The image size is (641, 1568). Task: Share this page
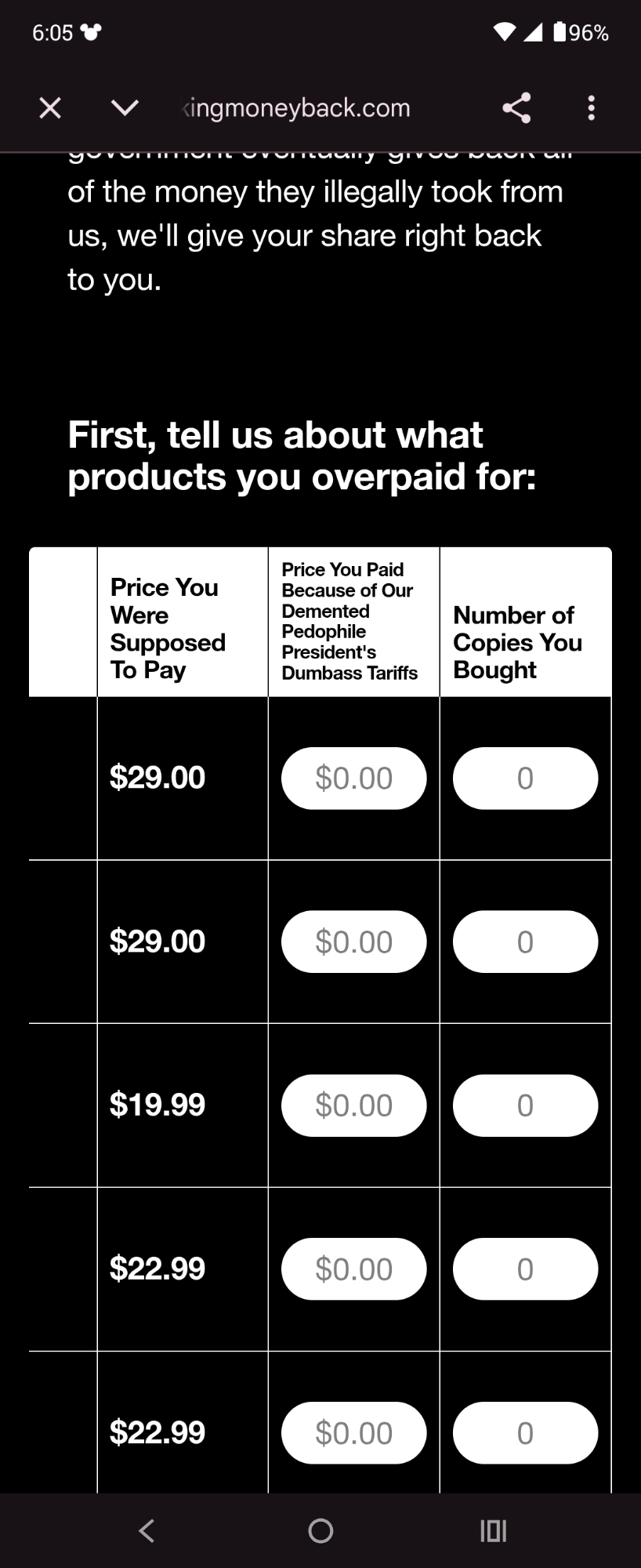pos(516,107)
